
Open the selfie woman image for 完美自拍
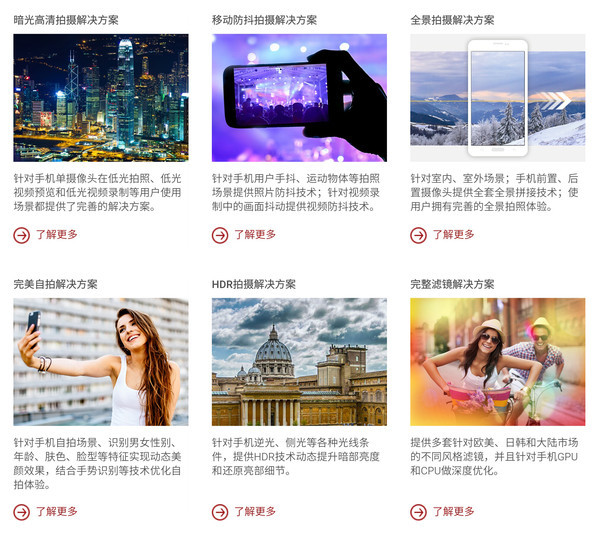[100, 361]
